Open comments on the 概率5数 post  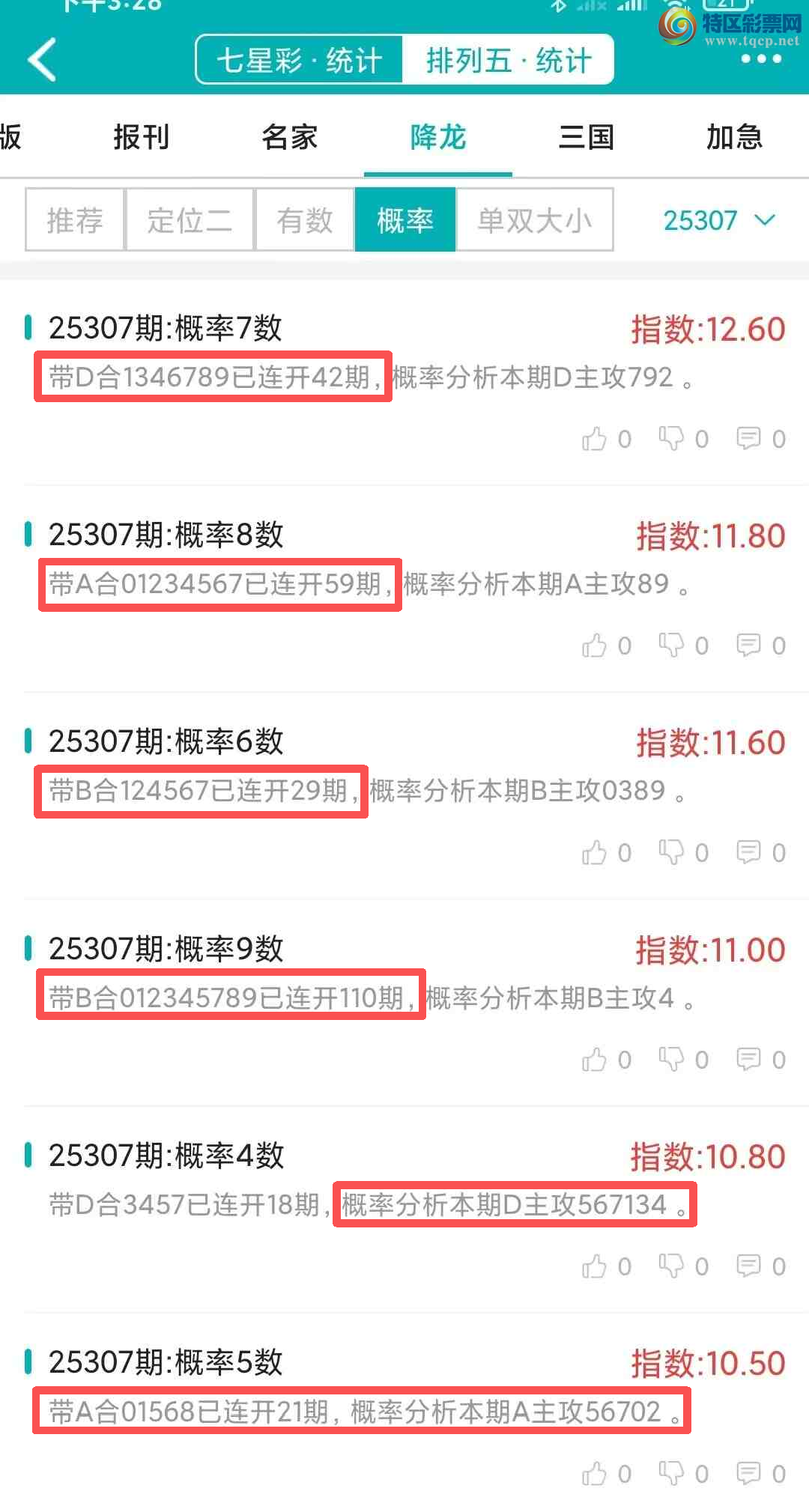tap(748, 1473)
